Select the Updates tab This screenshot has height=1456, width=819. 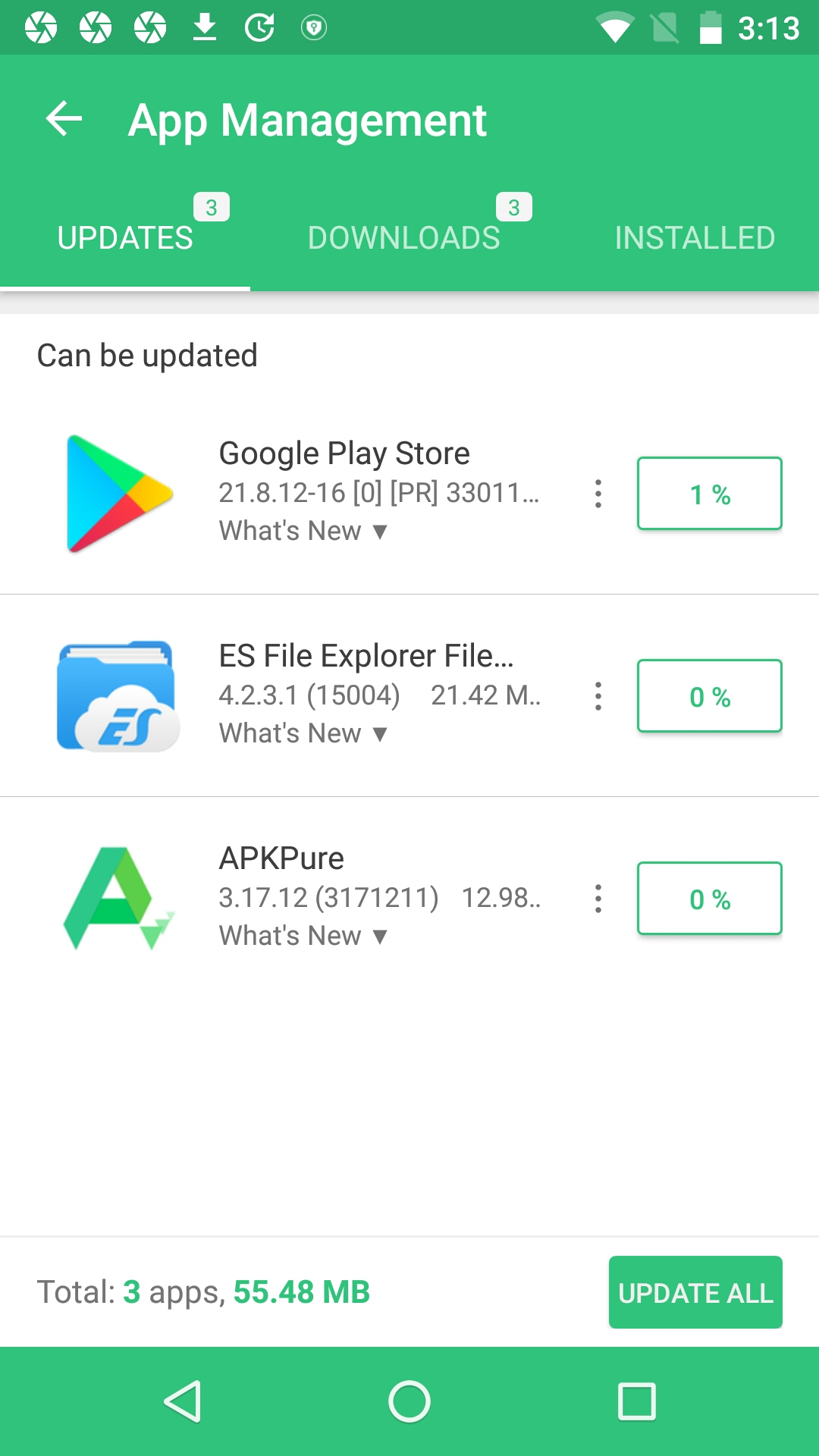point(125,238)
